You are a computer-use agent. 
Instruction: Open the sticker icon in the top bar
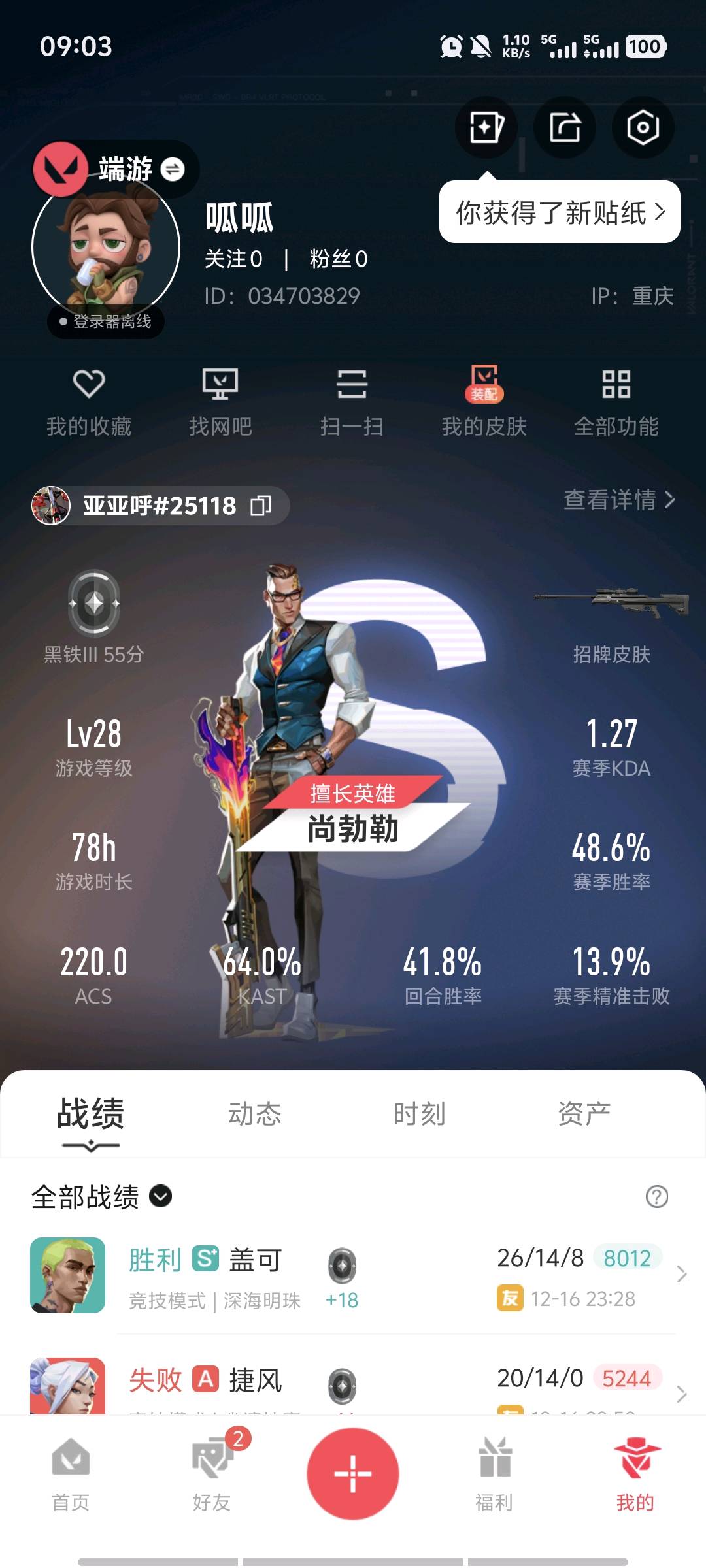point(486,127)
